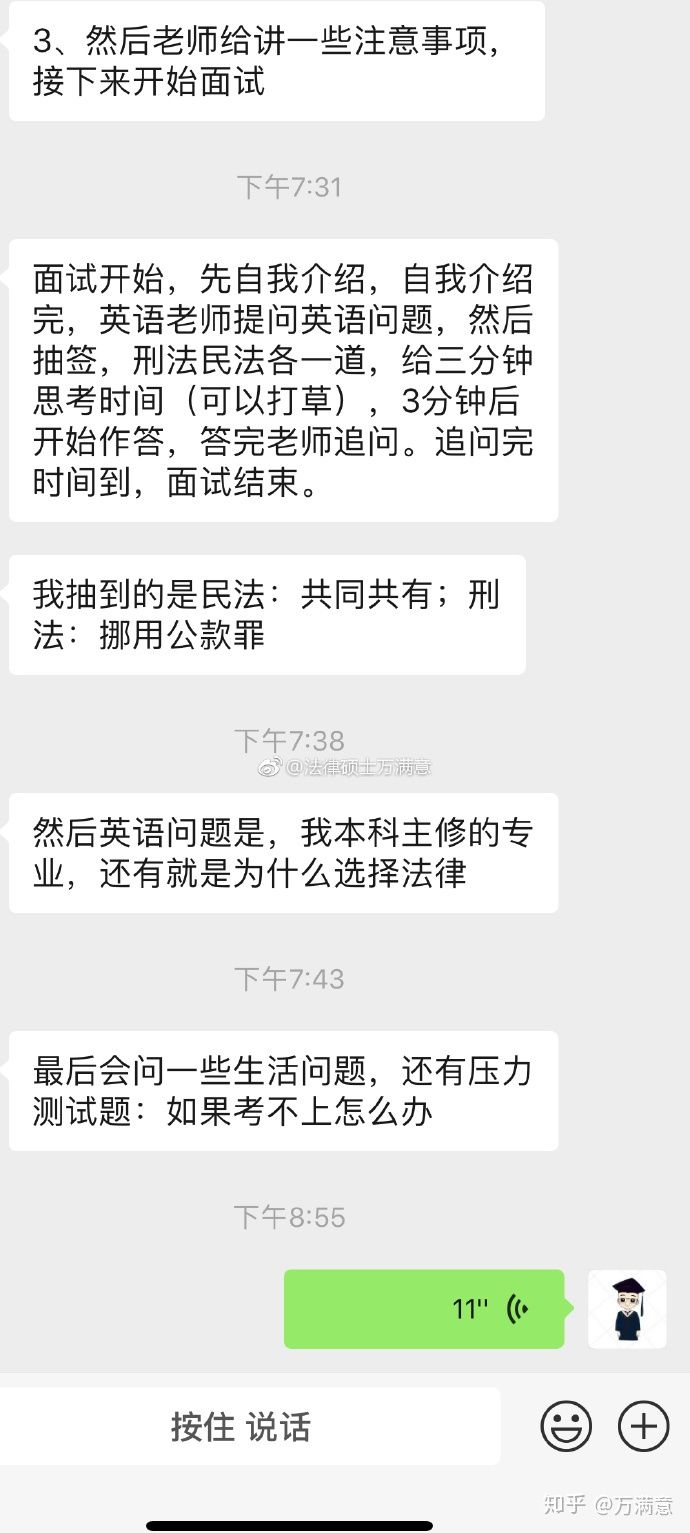The height and width of the screenshot is (1533, 690).
Task: Open the emoji picker
Action: (566, 1426)
